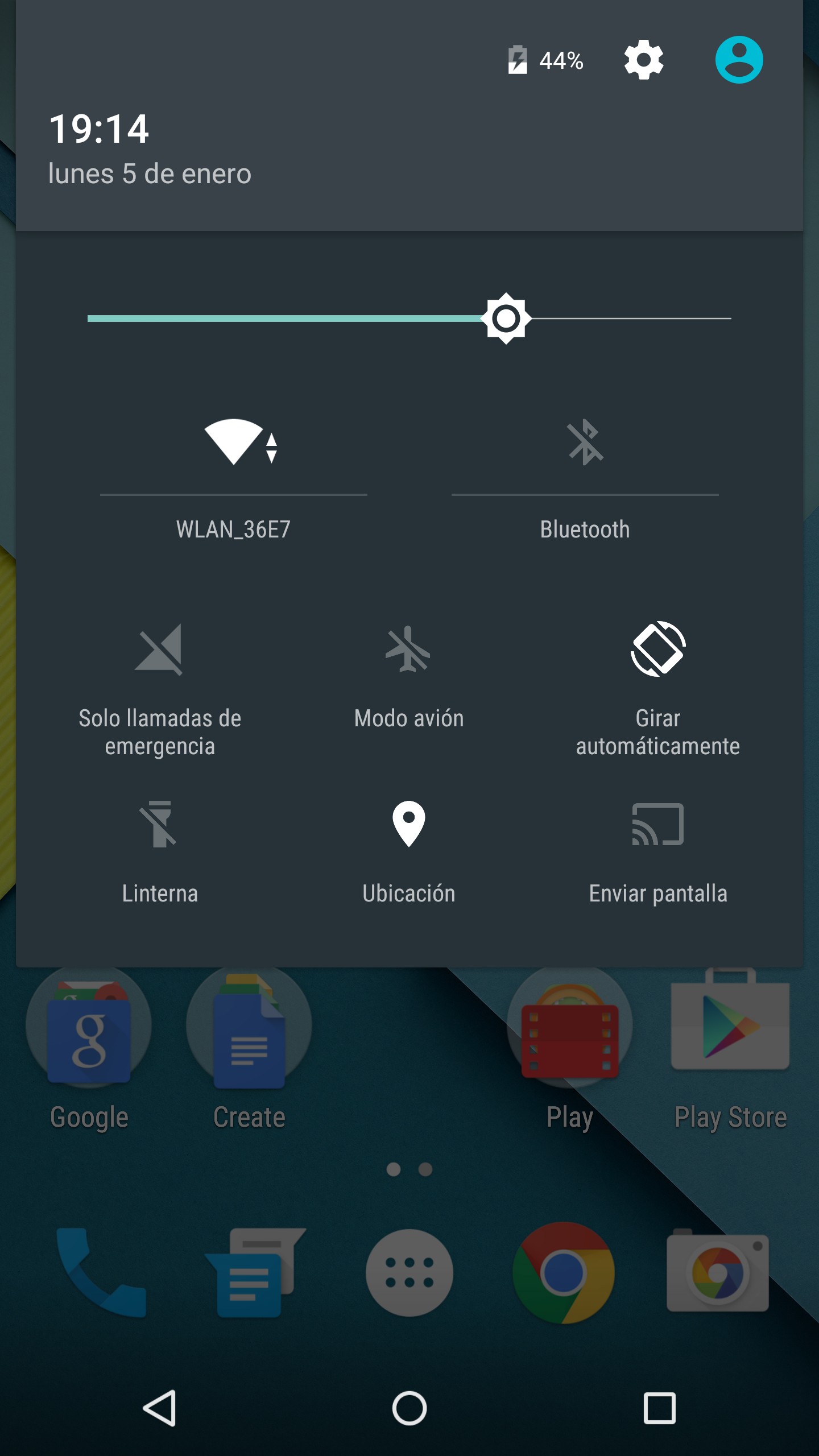
Task: Tap the home navigation button
Action: (409, 1408)
